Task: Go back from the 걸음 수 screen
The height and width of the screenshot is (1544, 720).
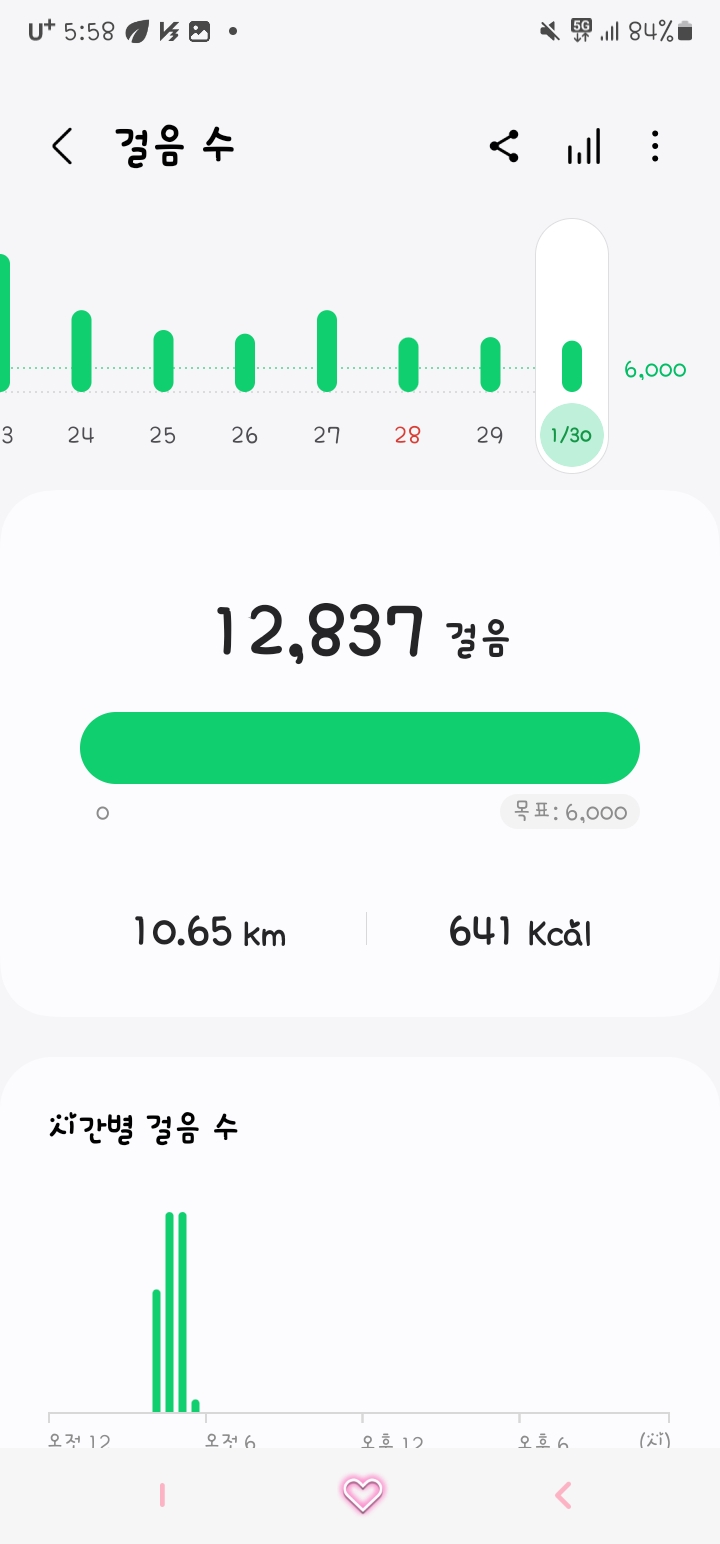Action: [62, 147]
